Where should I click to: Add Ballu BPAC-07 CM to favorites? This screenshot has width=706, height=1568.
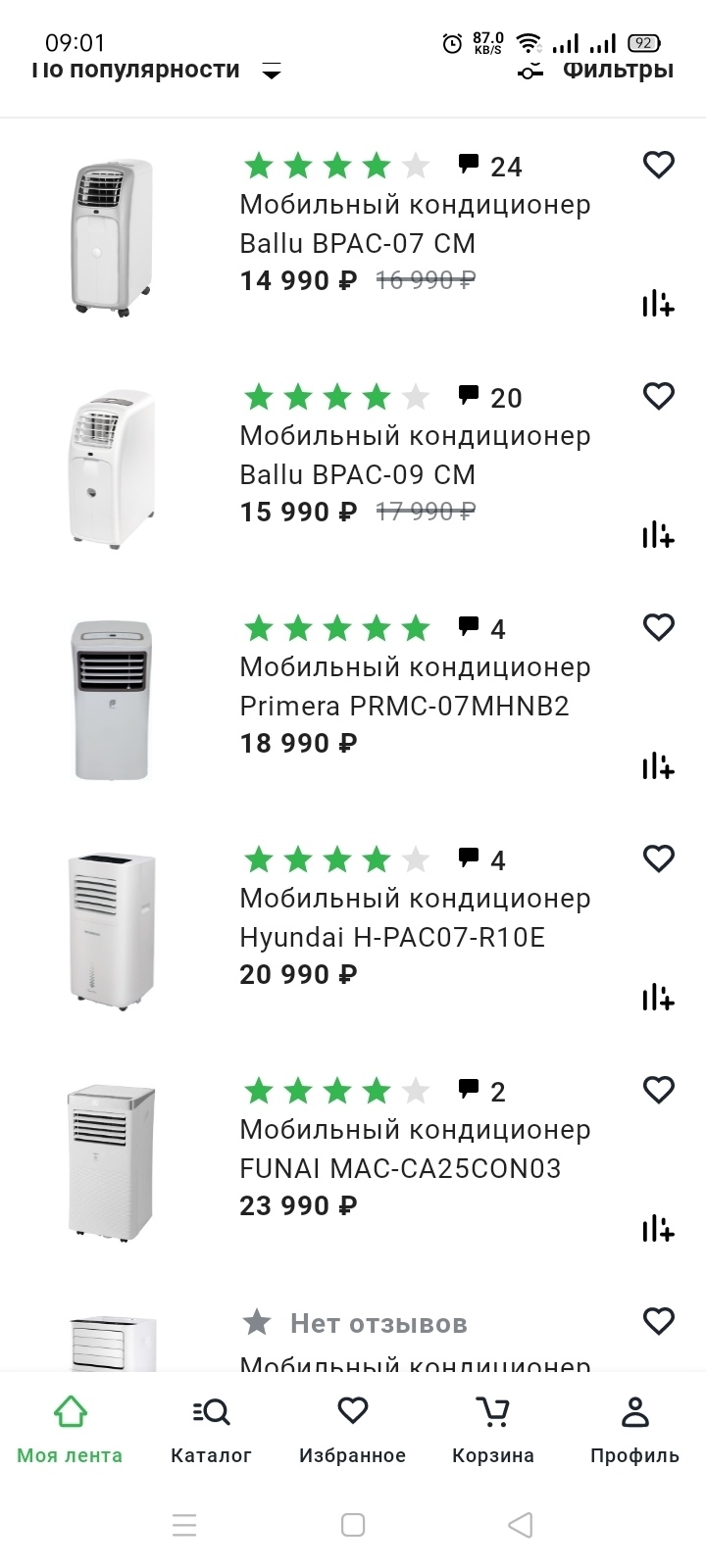pos(658,165)
